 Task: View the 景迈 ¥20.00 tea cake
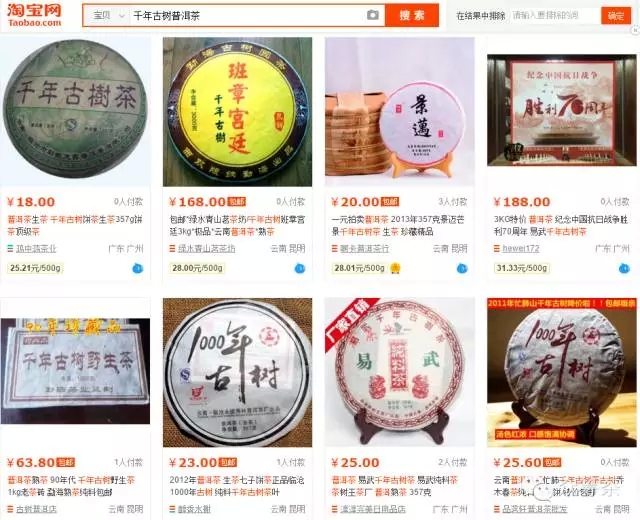(399, 112)
